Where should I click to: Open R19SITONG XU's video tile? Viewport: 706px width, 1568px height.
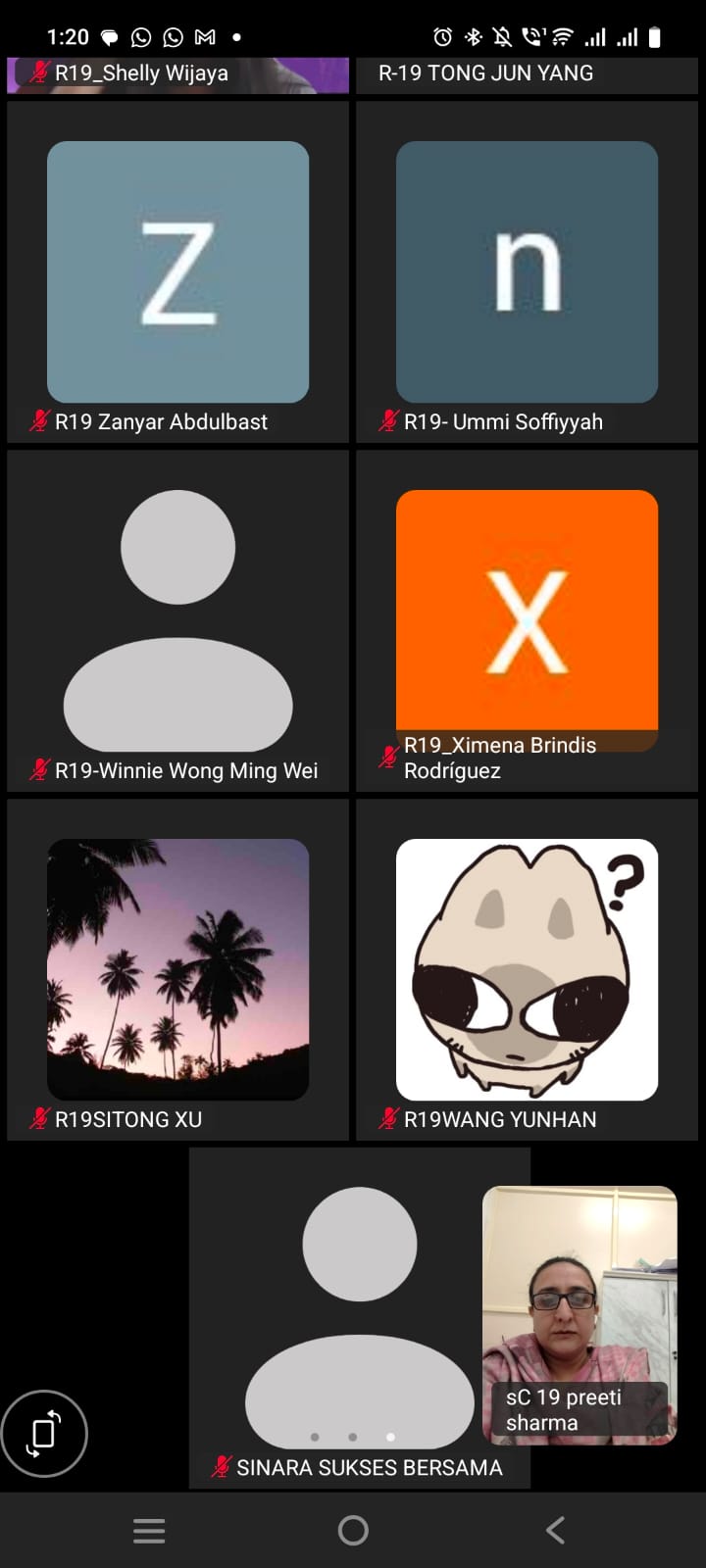177,969
